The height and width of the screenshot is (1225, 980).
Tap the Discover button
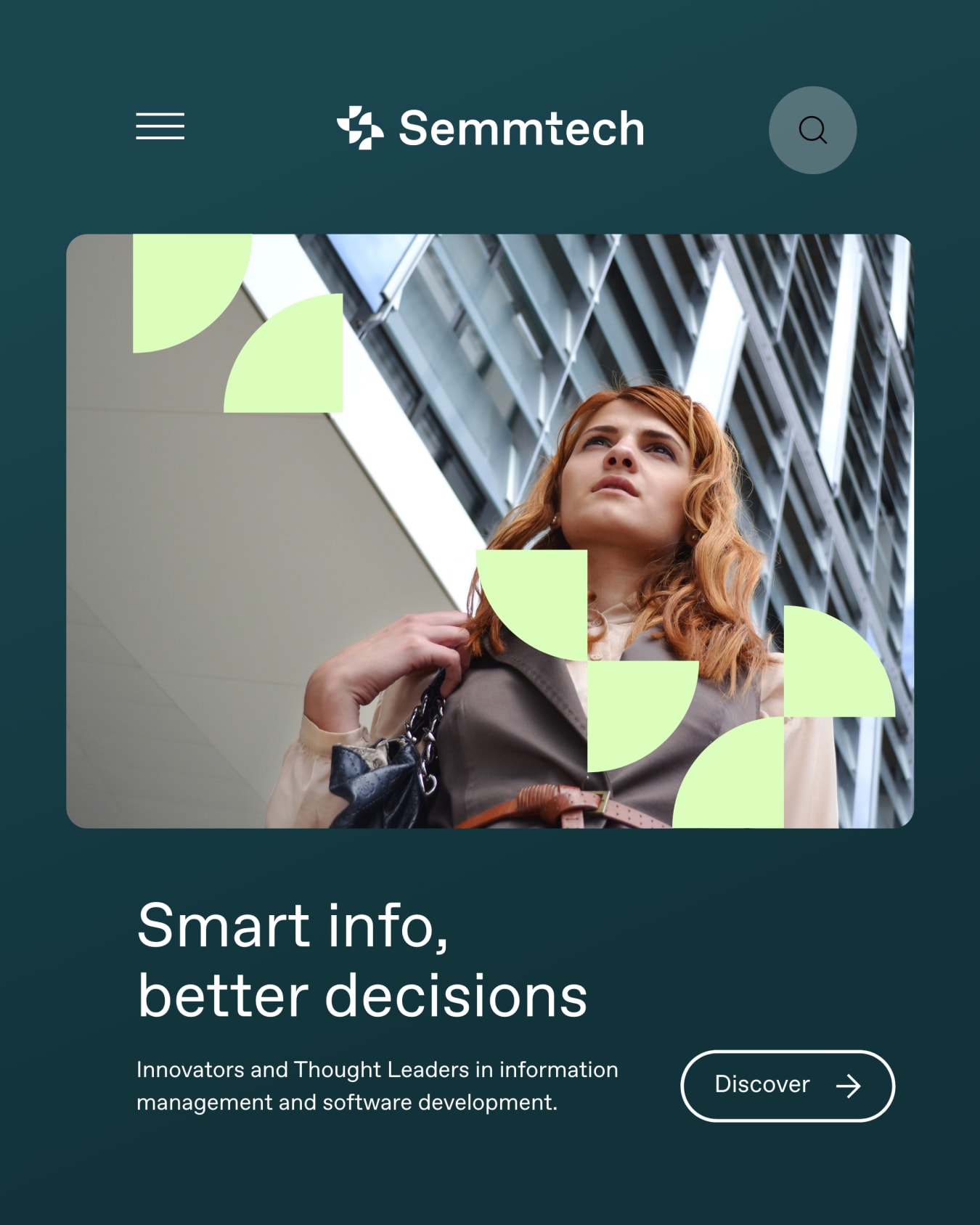click(787, 1086)
